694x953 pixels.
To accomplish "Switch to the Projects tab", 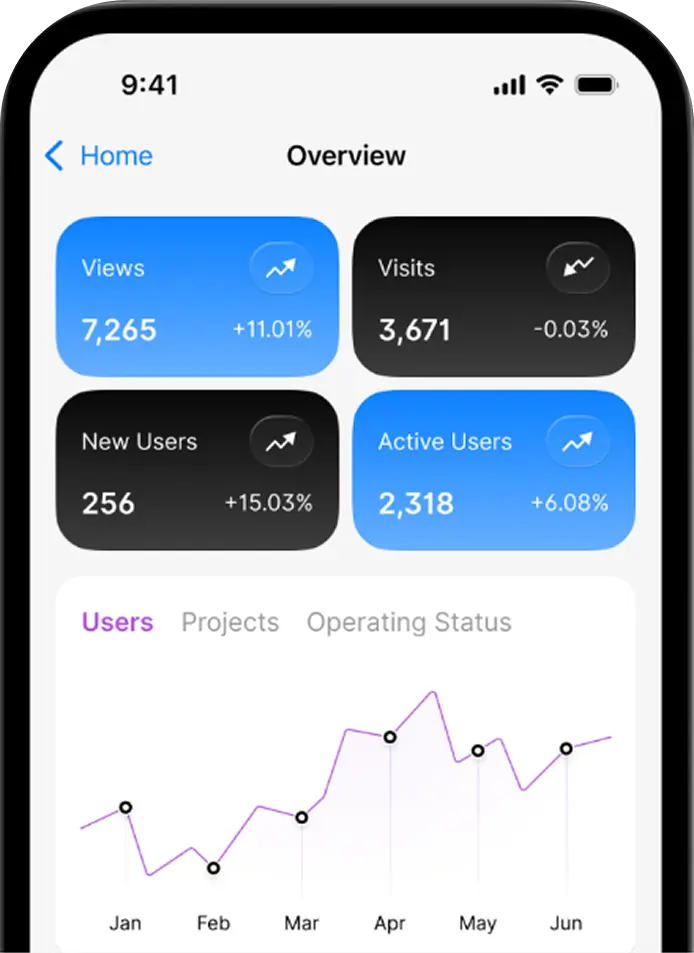I will click(230, 622).
